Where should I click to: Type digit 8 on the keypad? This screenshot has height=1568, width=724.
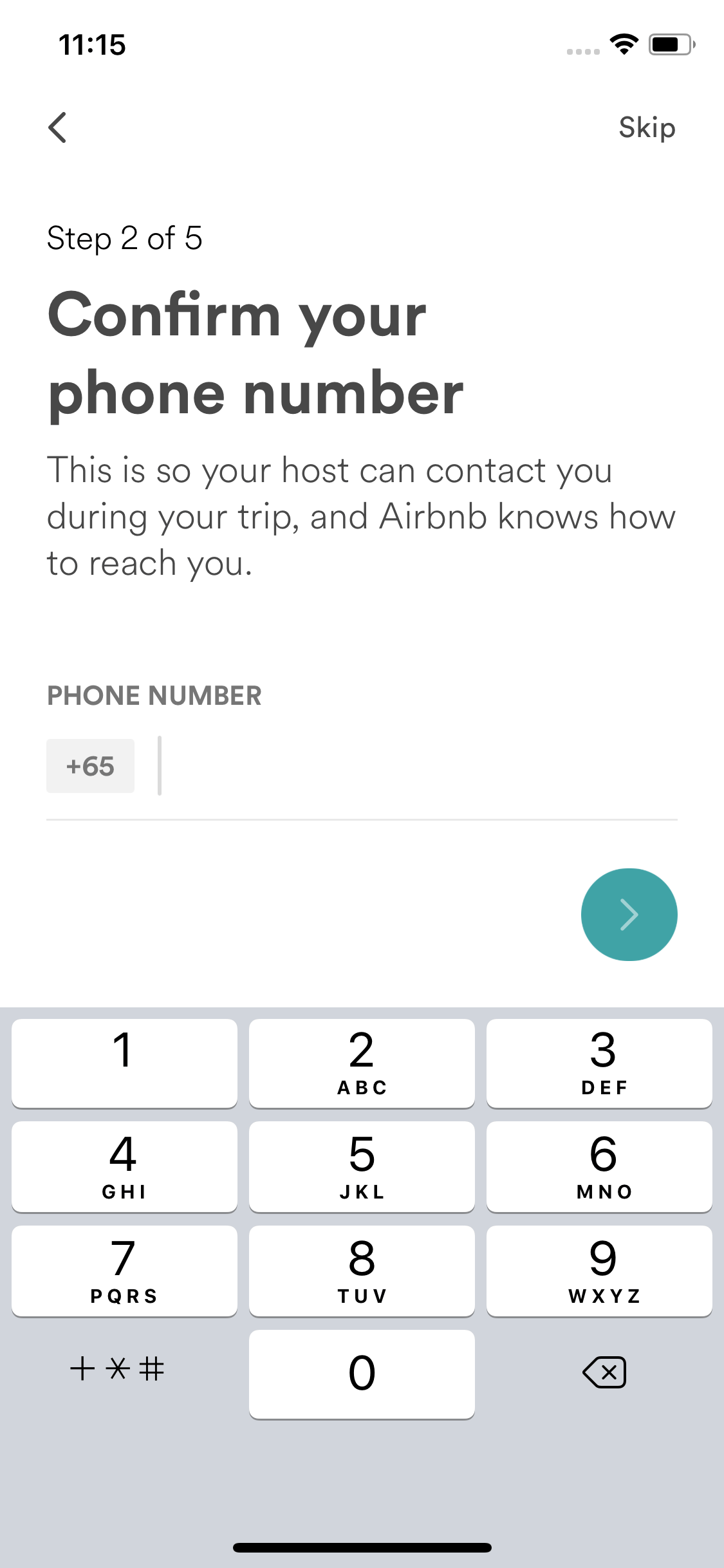(x=362, y=1271)
